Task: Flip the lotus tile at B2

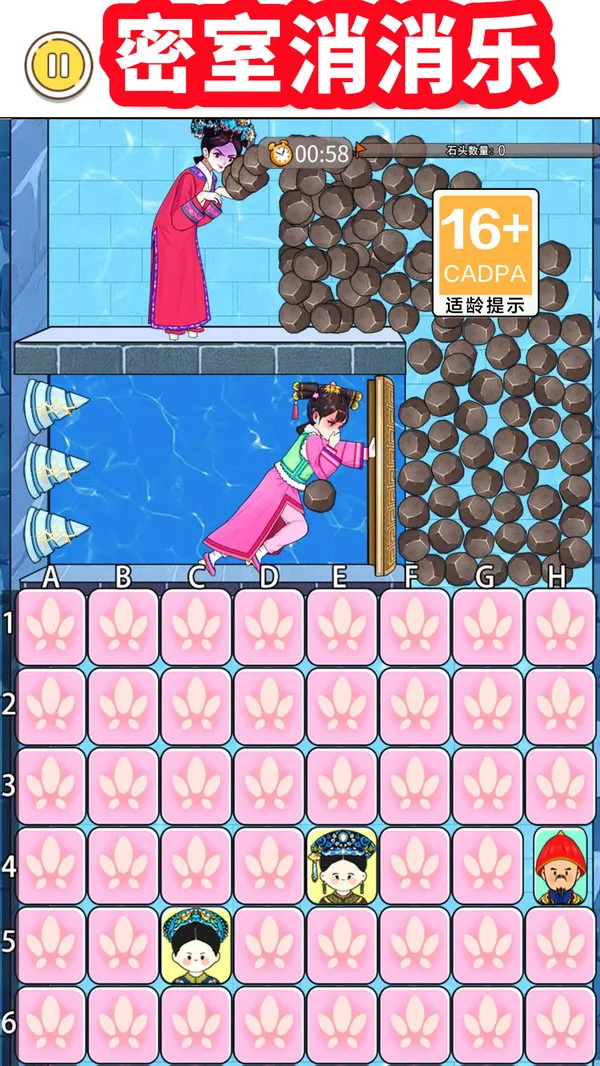Action: [124, 706]
